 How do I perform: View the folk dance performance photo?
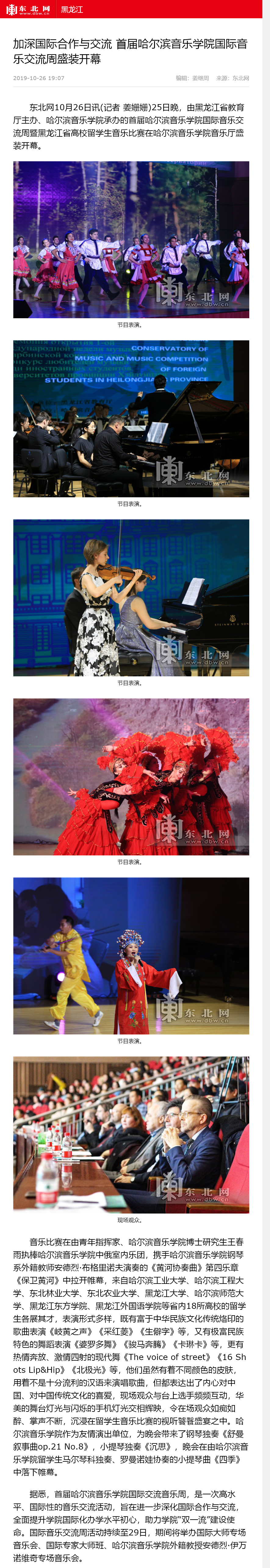click(131, 239)
